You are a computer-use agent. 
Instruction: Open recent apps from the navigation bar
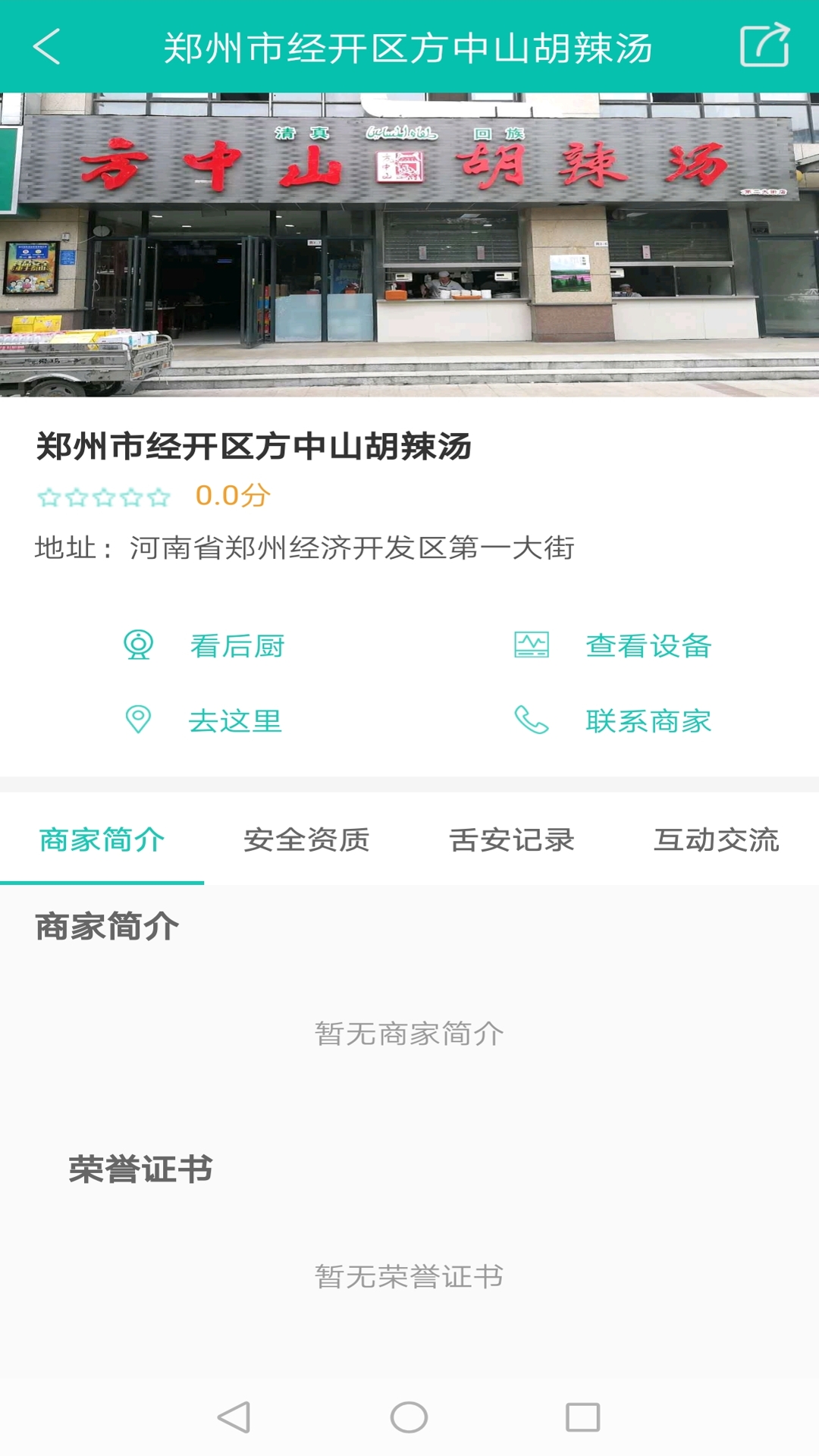[582, 1417]
